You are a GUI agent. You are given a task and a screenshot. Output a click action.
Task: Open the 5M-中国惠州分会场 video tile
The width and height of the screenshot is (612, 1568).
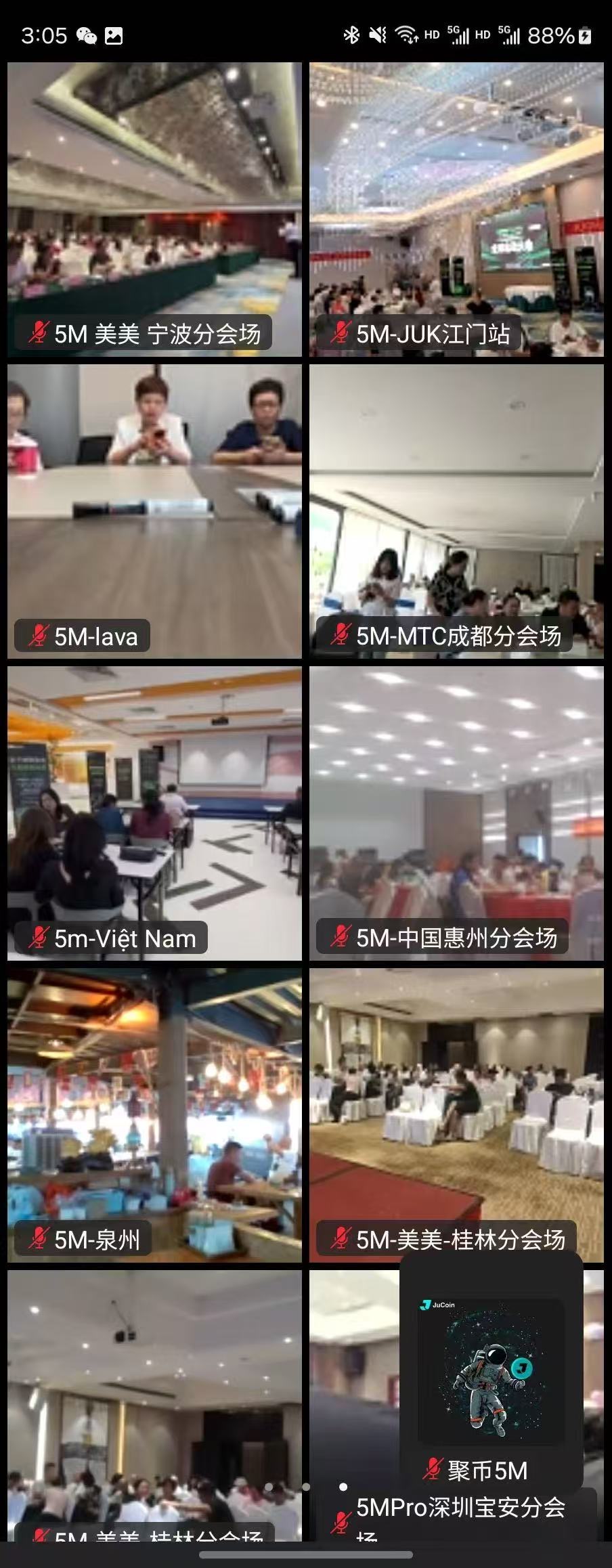click(x=456, y=812)
